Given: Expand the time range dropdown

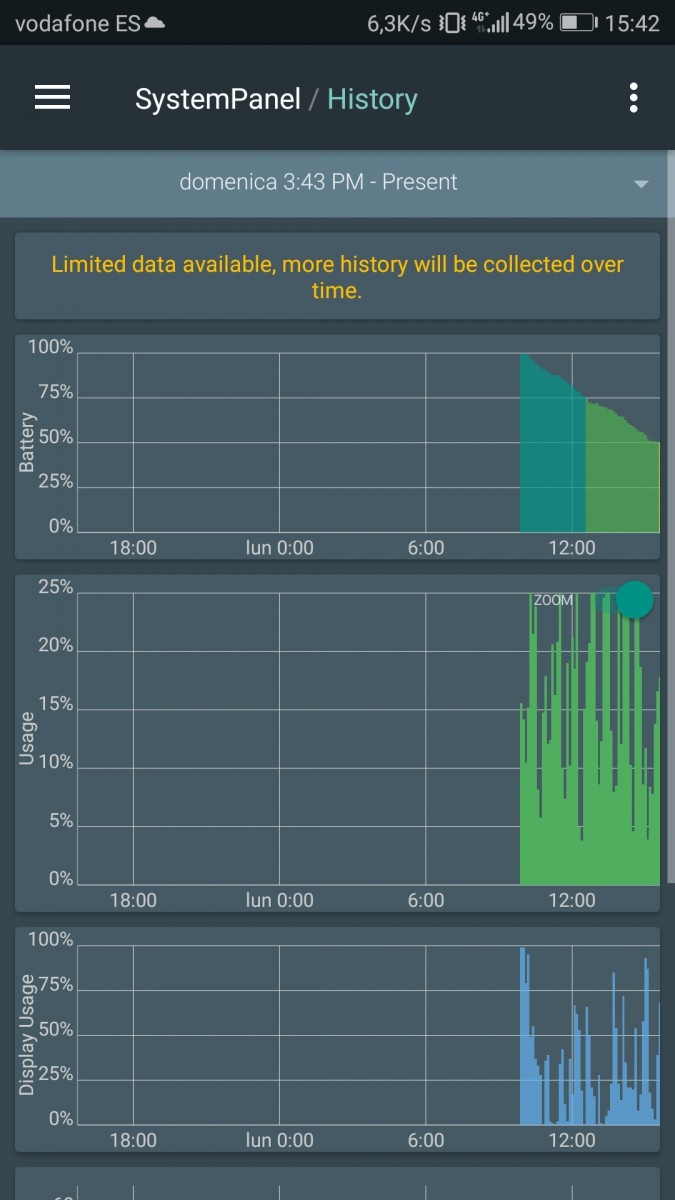Looking at the screenshot, I should pyautogui.click(x=641, y=183).
